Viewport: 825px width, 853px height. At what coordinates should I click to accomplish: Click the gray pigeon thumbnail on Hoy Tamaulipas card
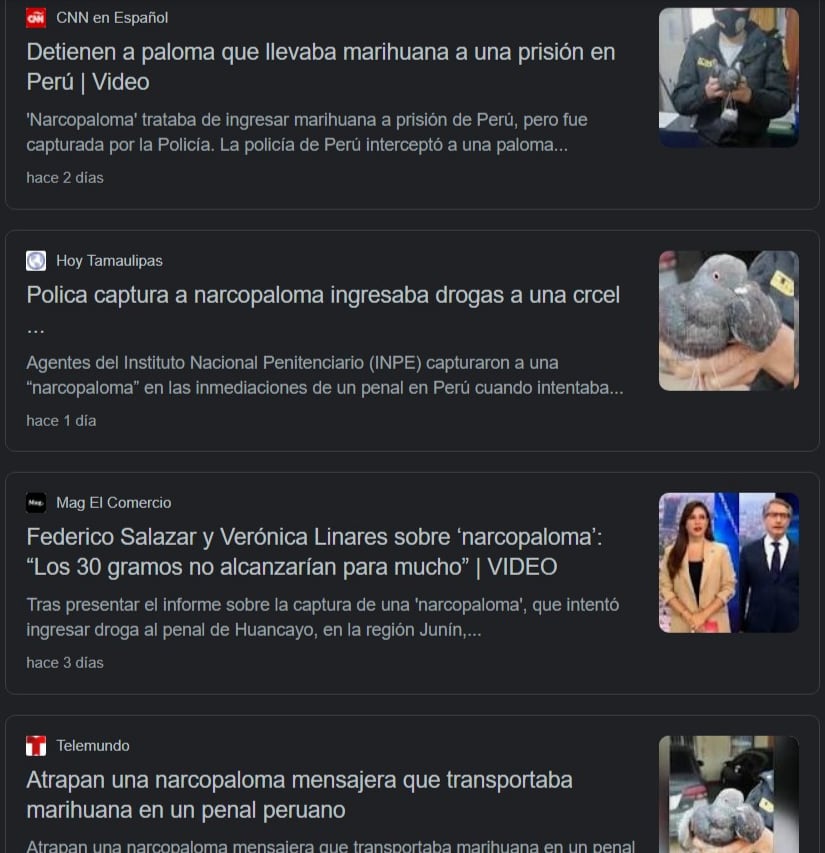pos(728,320)
